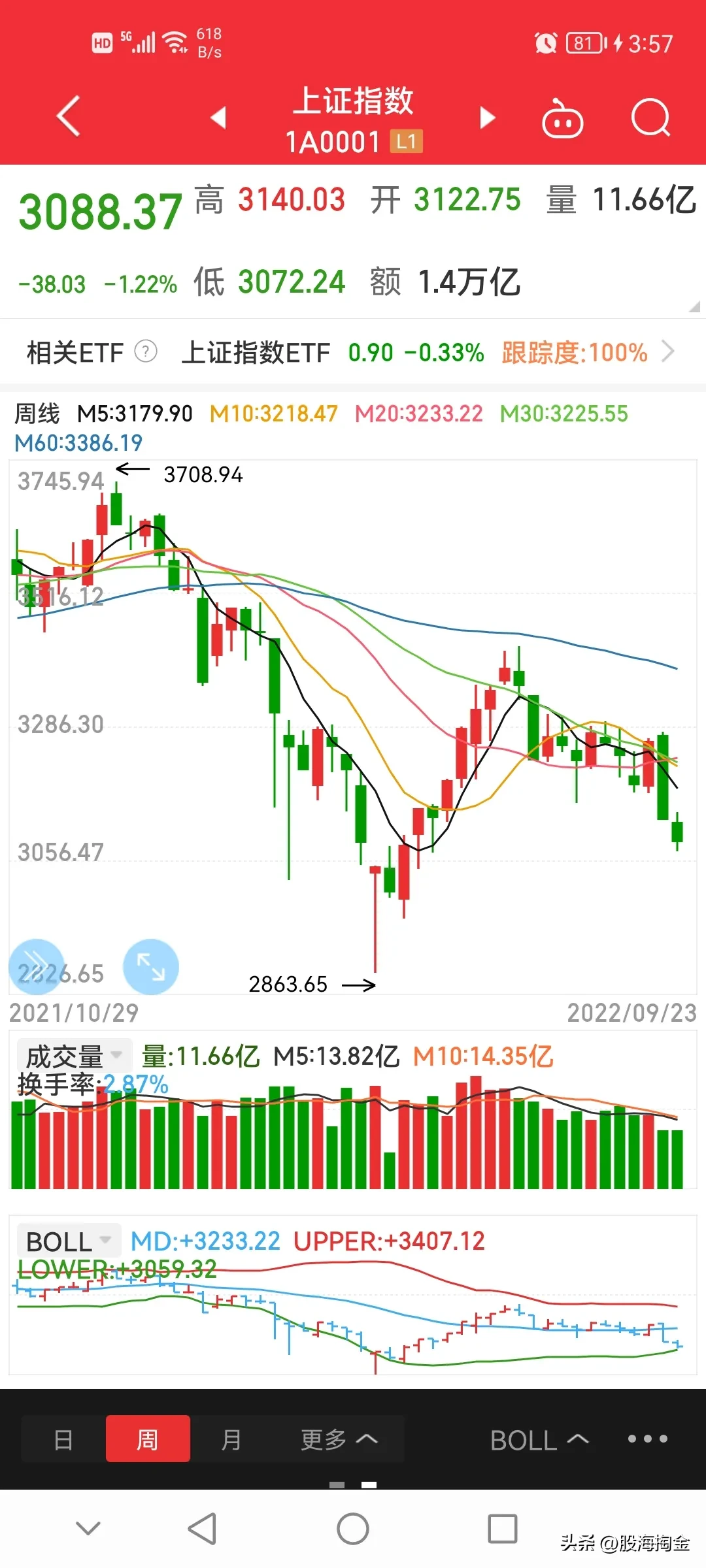Switch to the next stock with right triangle
This screenshot has width=706, height=1568.
tap(487, 118)
